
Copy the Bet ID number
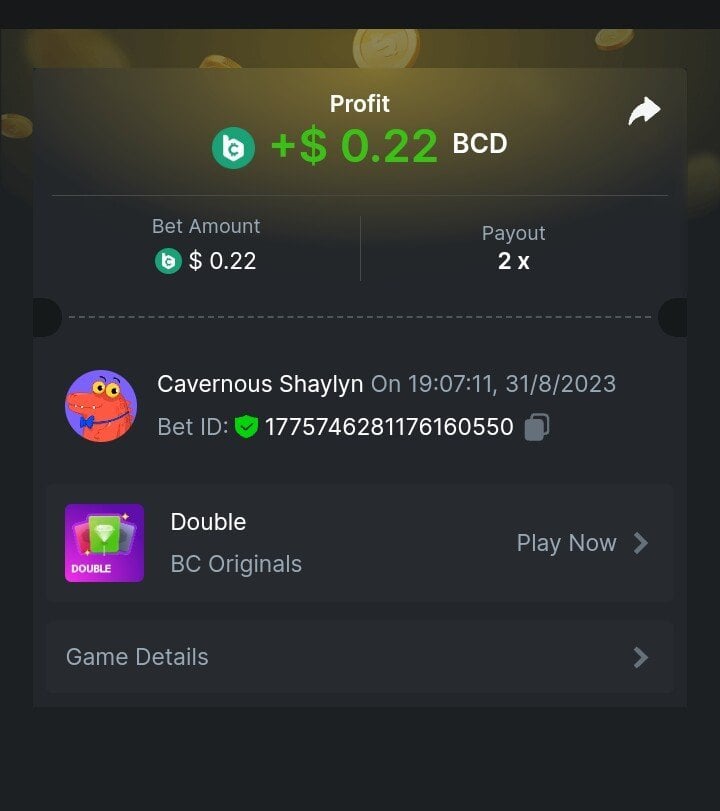(537, 428)
